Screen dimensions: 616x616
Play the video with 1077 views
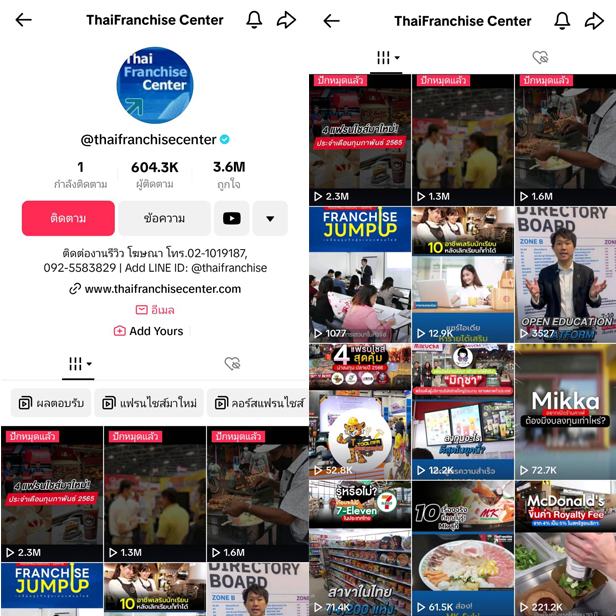point(360,274)
